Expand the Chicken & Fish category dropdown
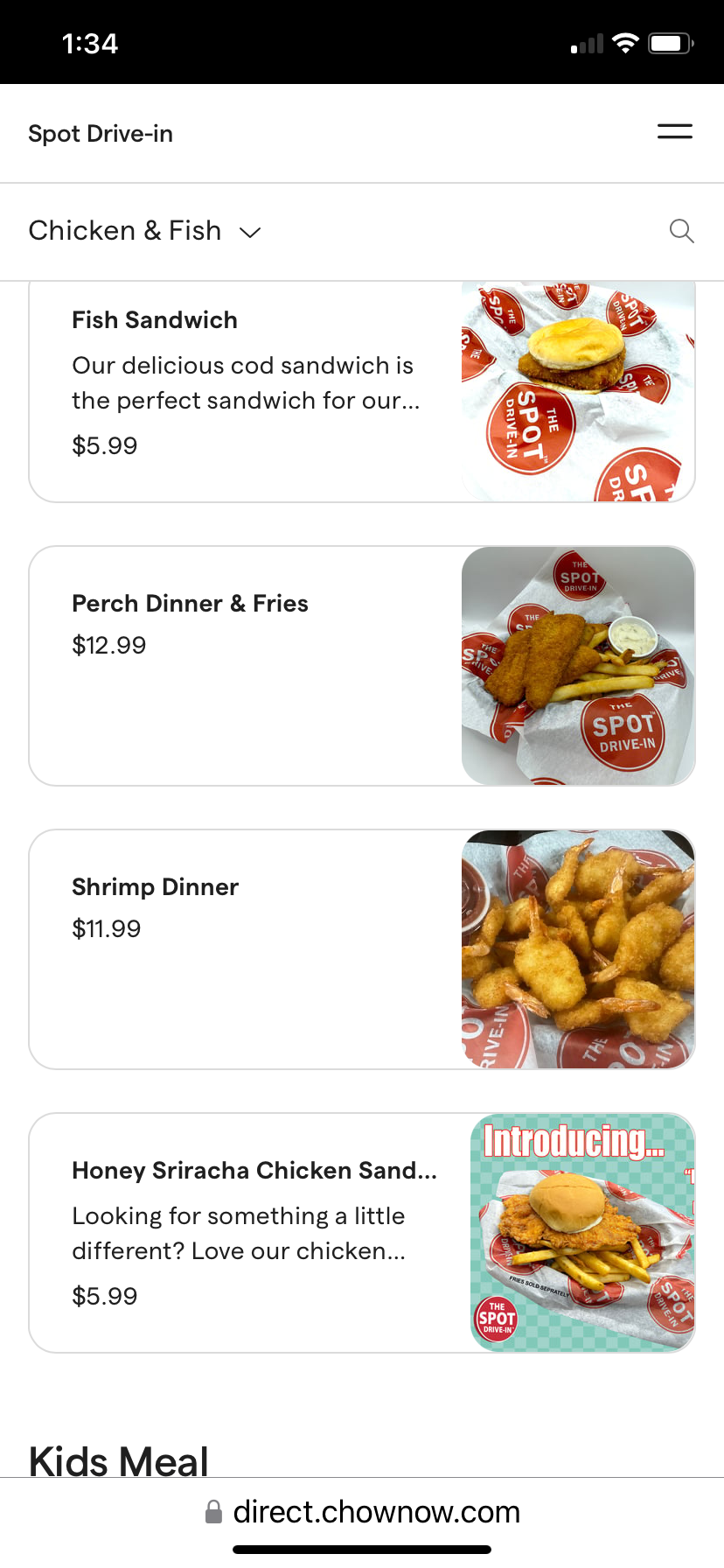 (x=145, y=231)
